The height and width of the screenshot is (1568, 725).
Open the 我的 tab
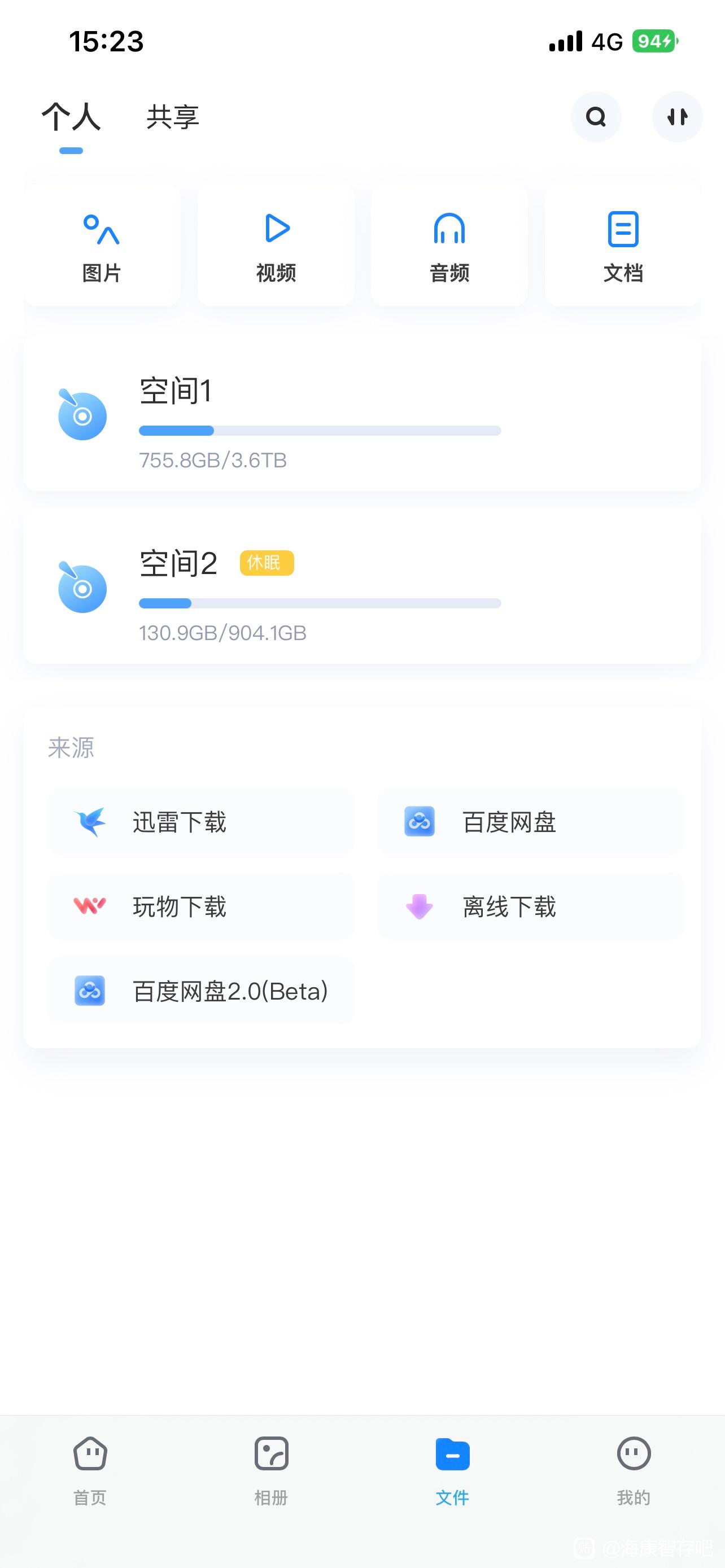(x=634, y=1470)
